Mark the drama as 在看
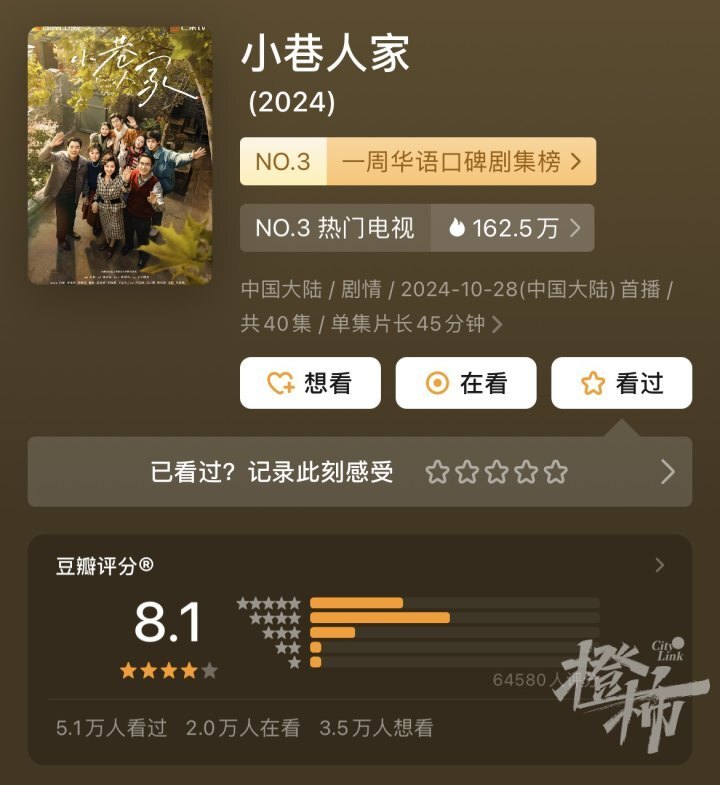The height and width of the screenshot is (785, 720). tap(466, 383)
